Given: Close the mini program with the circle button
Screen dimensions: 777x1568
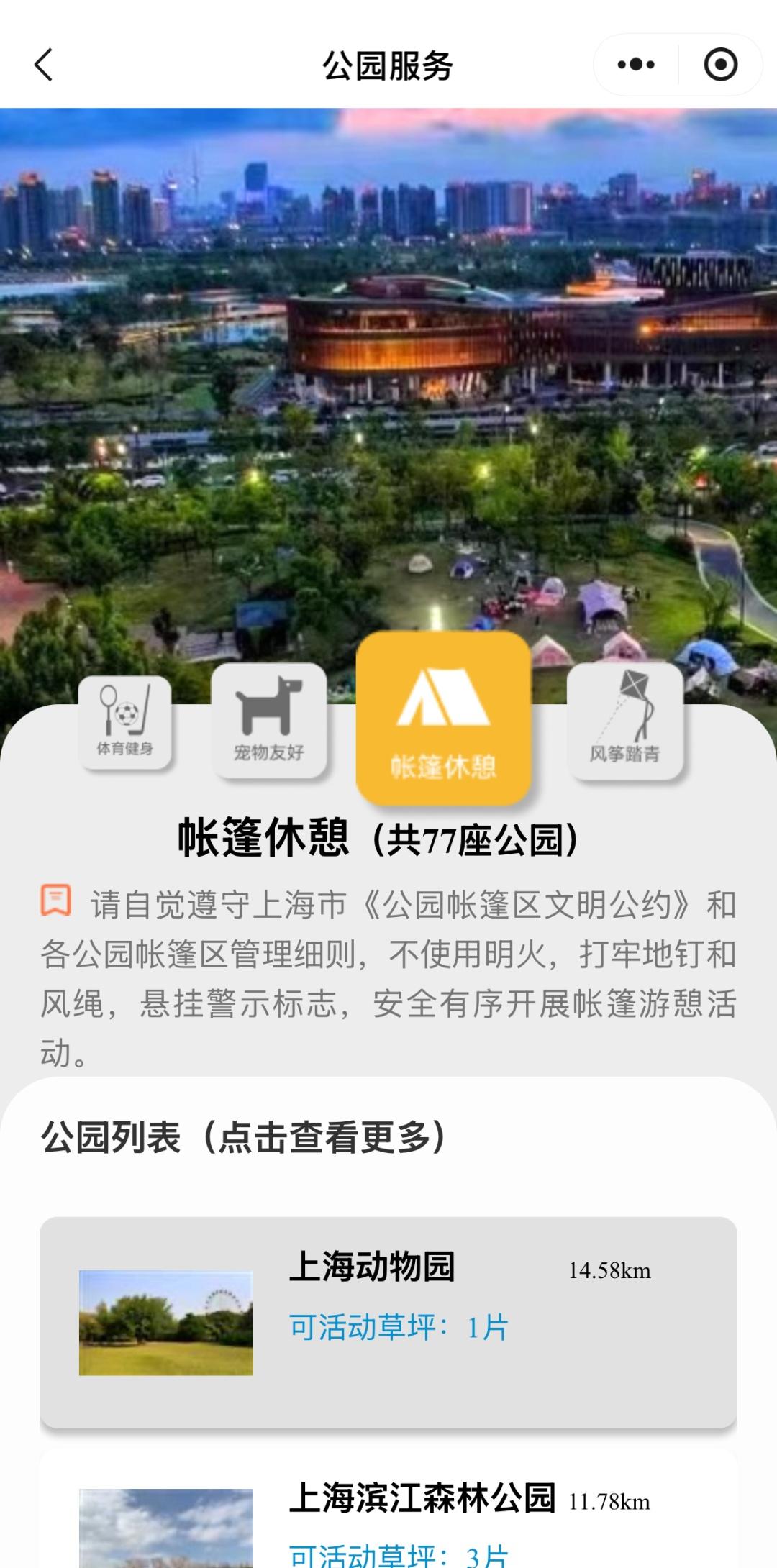Looking at the screenshot, I should click(720, 65).
